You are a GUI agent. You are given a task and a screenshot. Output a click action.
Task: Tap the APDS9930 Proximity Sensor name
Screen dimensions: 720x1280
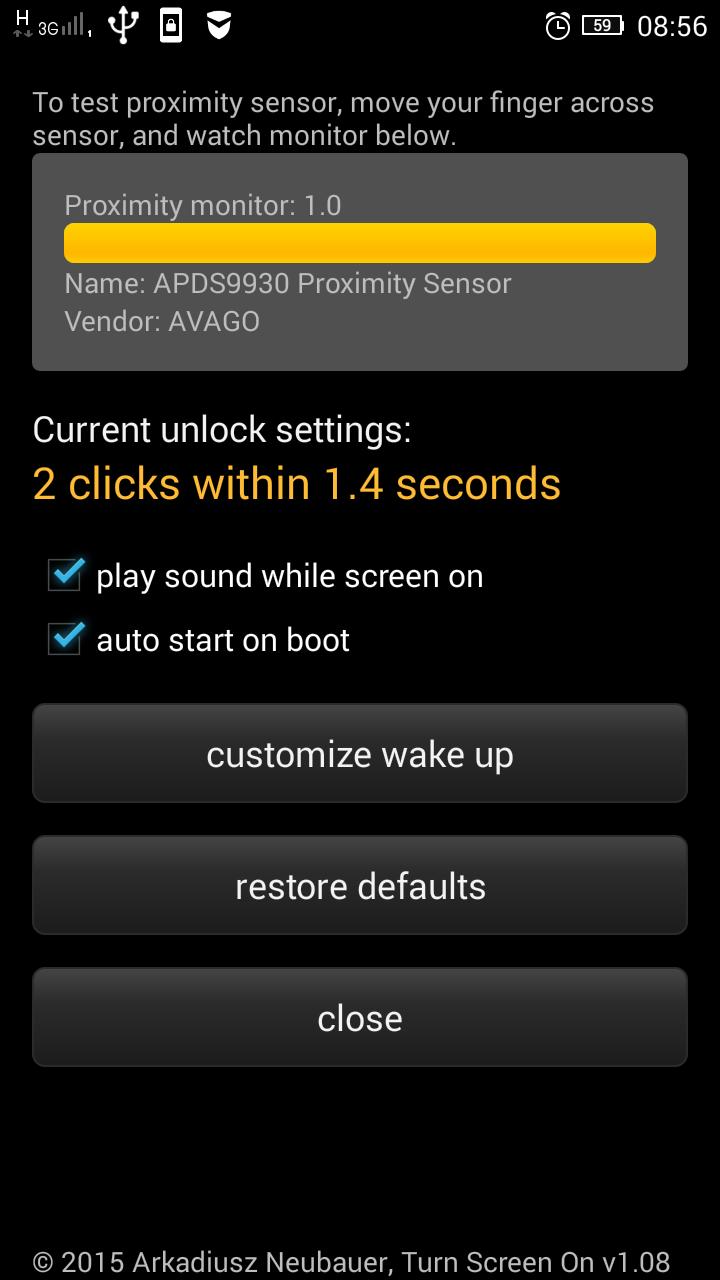pyautogui.click(x=288, y=283)
